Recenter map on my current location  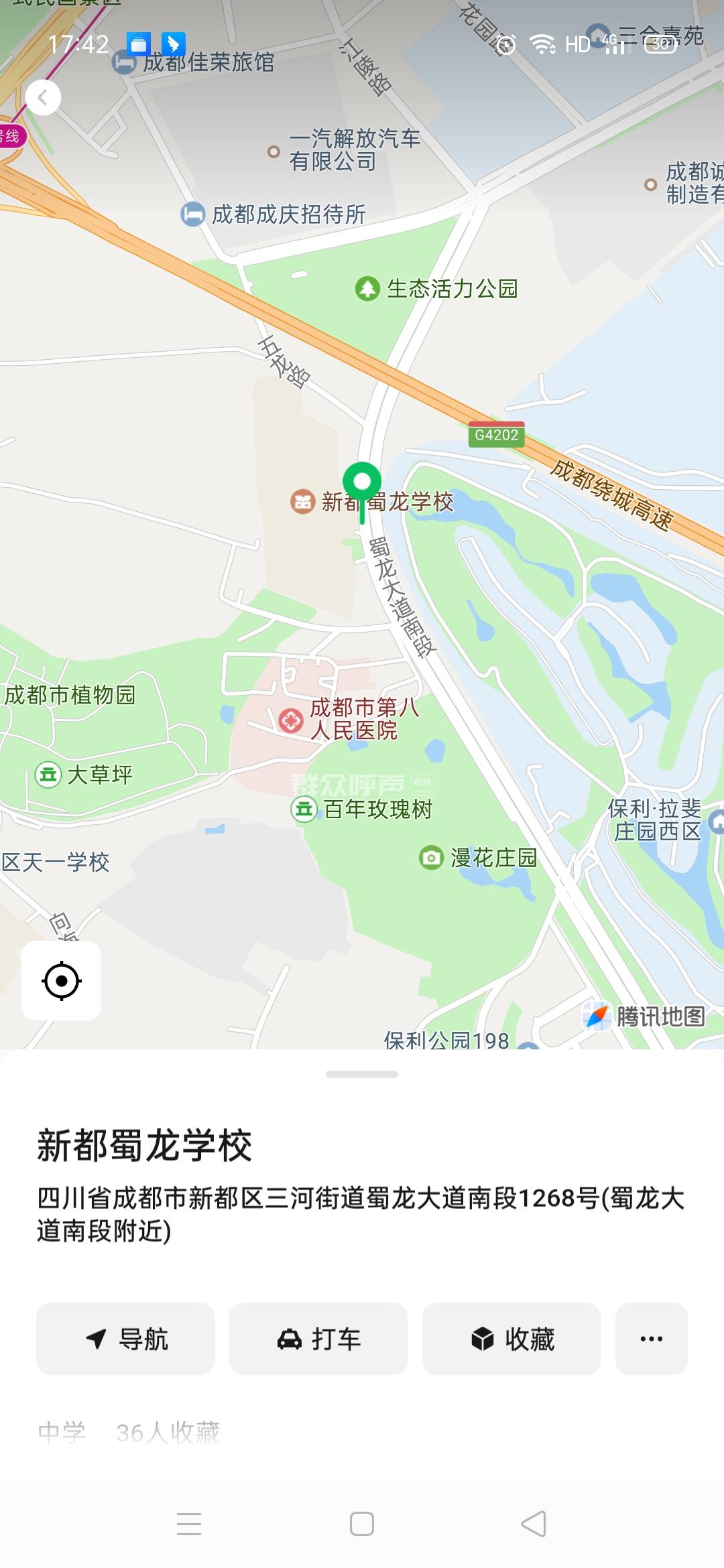(62, 981)
